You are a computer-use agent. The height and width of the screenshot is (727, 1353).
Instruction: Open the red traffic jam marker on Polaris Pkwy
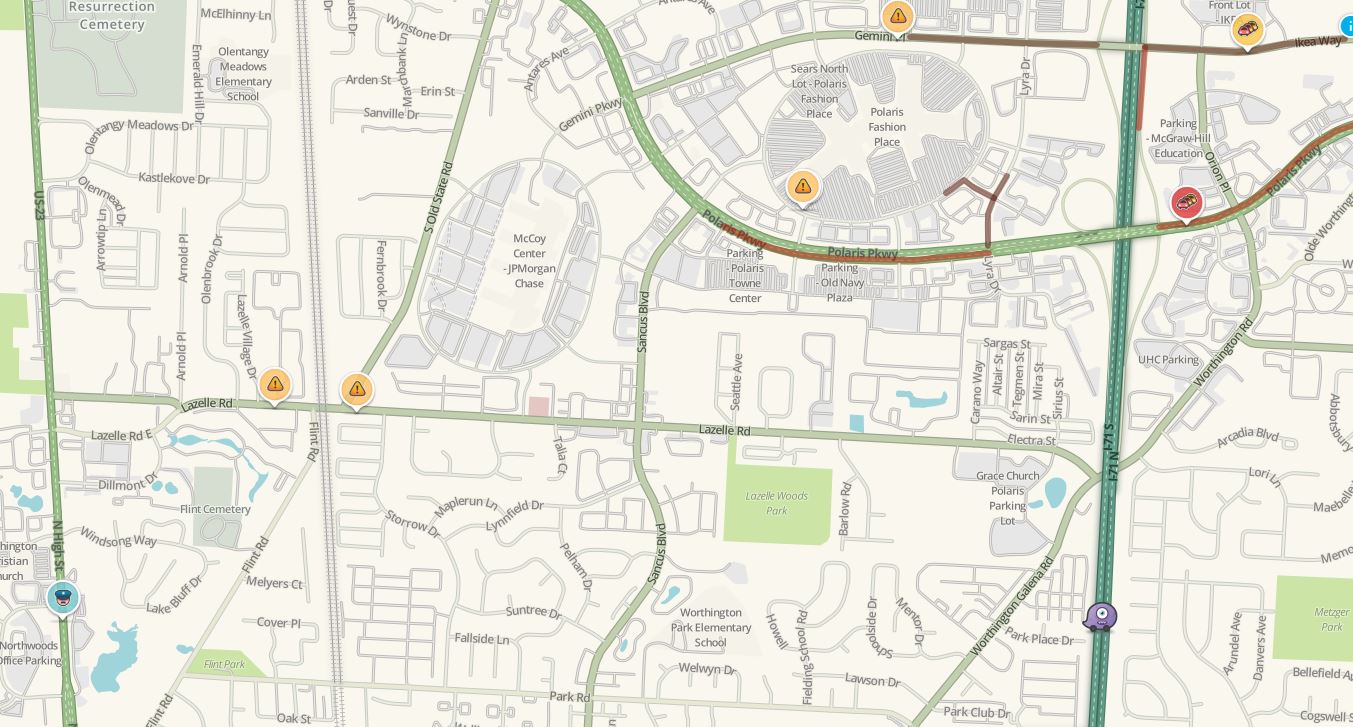1186,203
